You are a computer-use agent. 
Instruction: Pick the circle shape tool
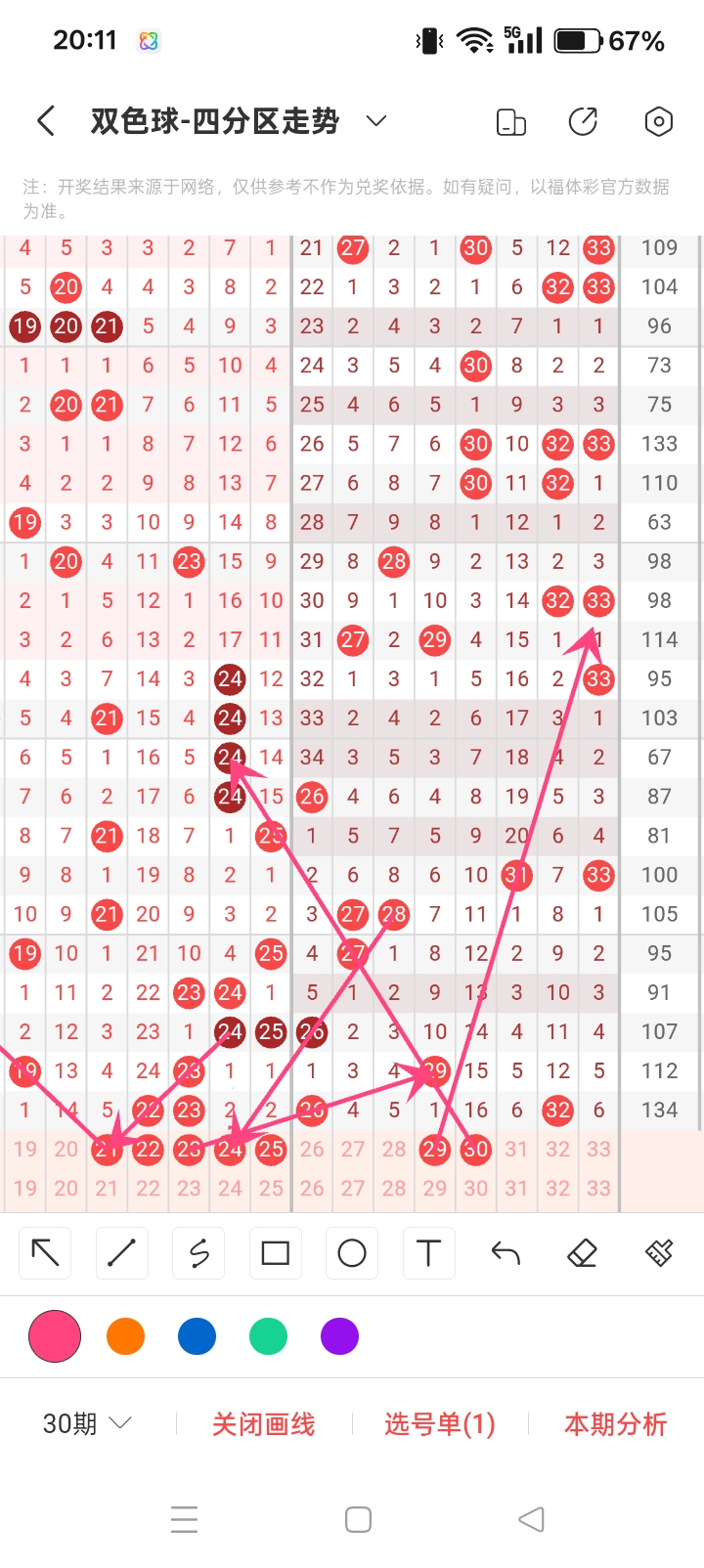[352, 1252]
